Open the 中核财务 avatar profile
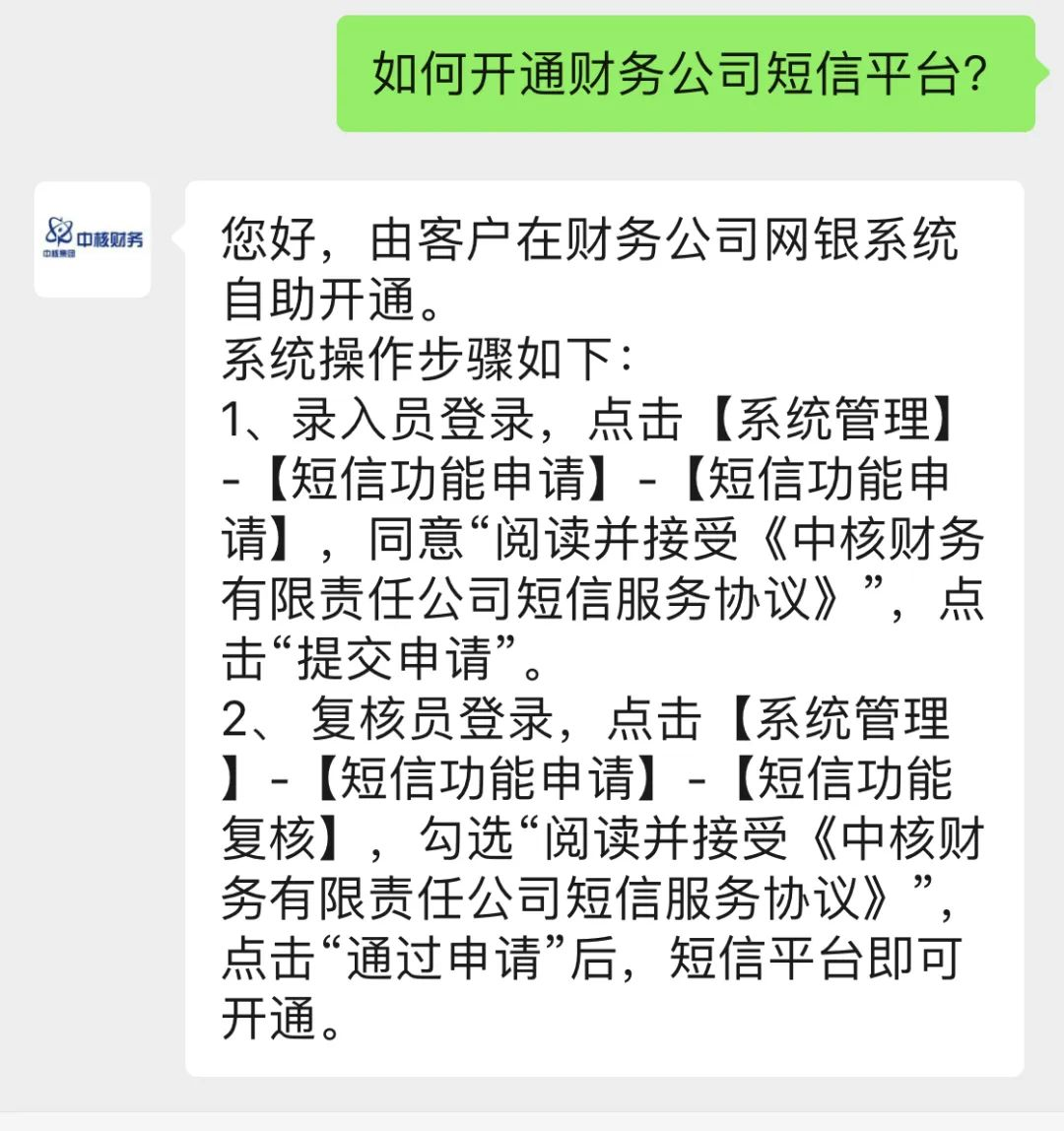The height and width of the screenshot is (1131, 1064). tap(93, 239)
